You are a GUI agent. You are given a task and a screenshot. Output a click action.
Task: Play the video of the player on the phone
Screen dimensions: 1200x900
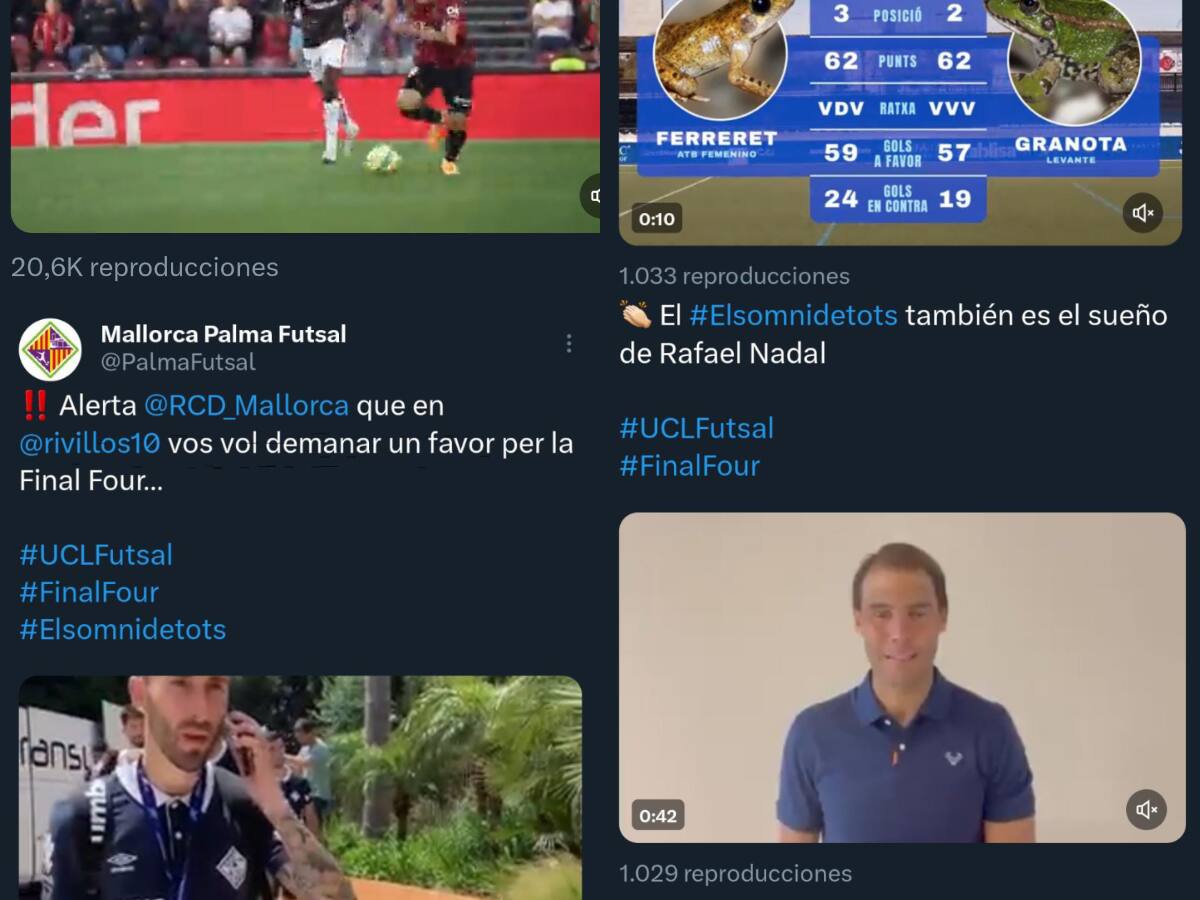click(300, 787)
